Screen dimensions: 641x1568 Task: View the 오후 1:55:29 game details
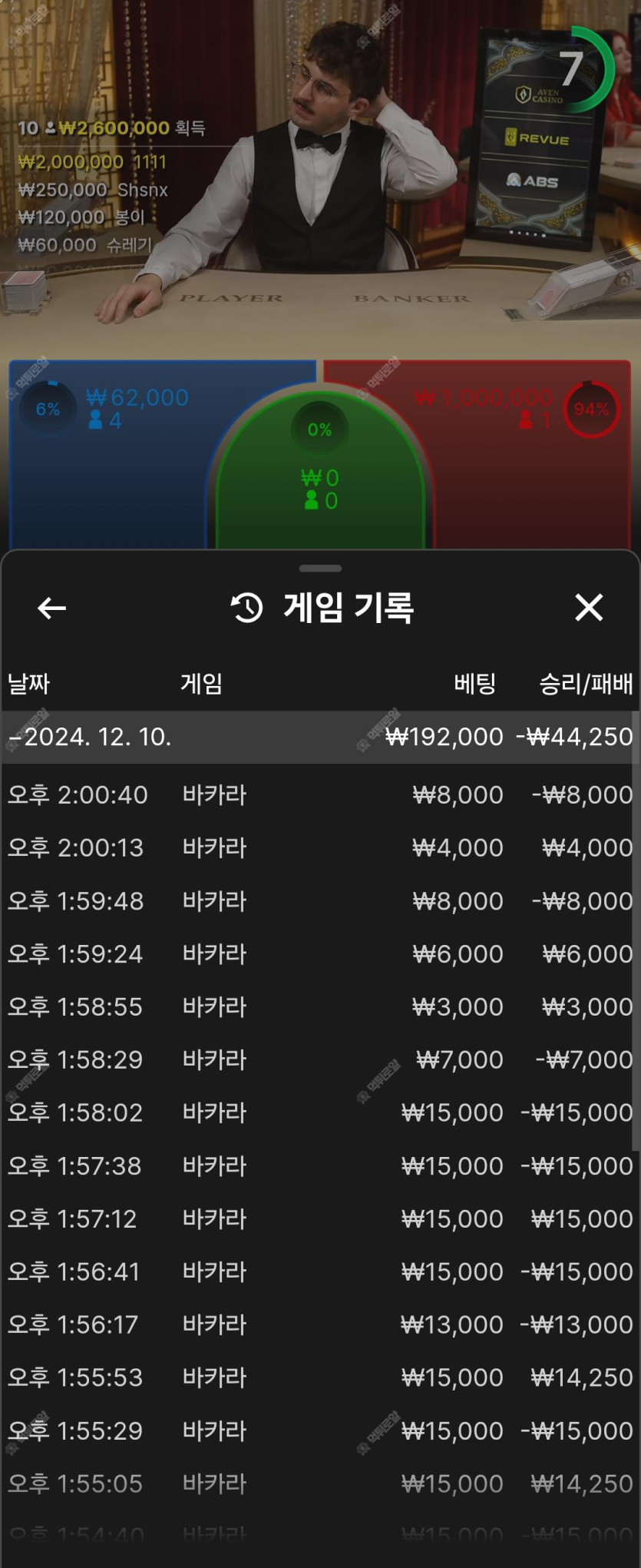(319, 1430)
